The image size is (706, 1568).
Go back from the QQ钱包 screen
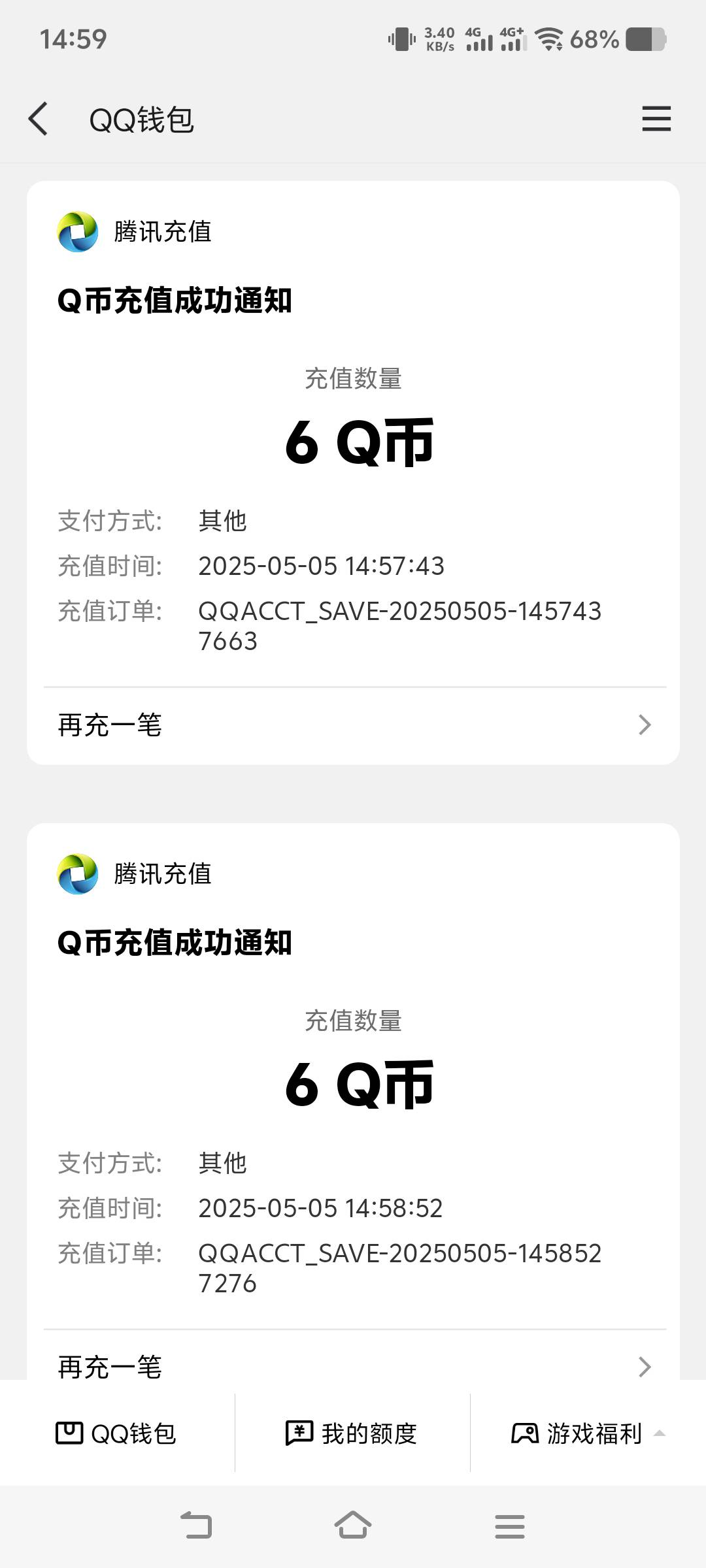(x=39, y=119)
